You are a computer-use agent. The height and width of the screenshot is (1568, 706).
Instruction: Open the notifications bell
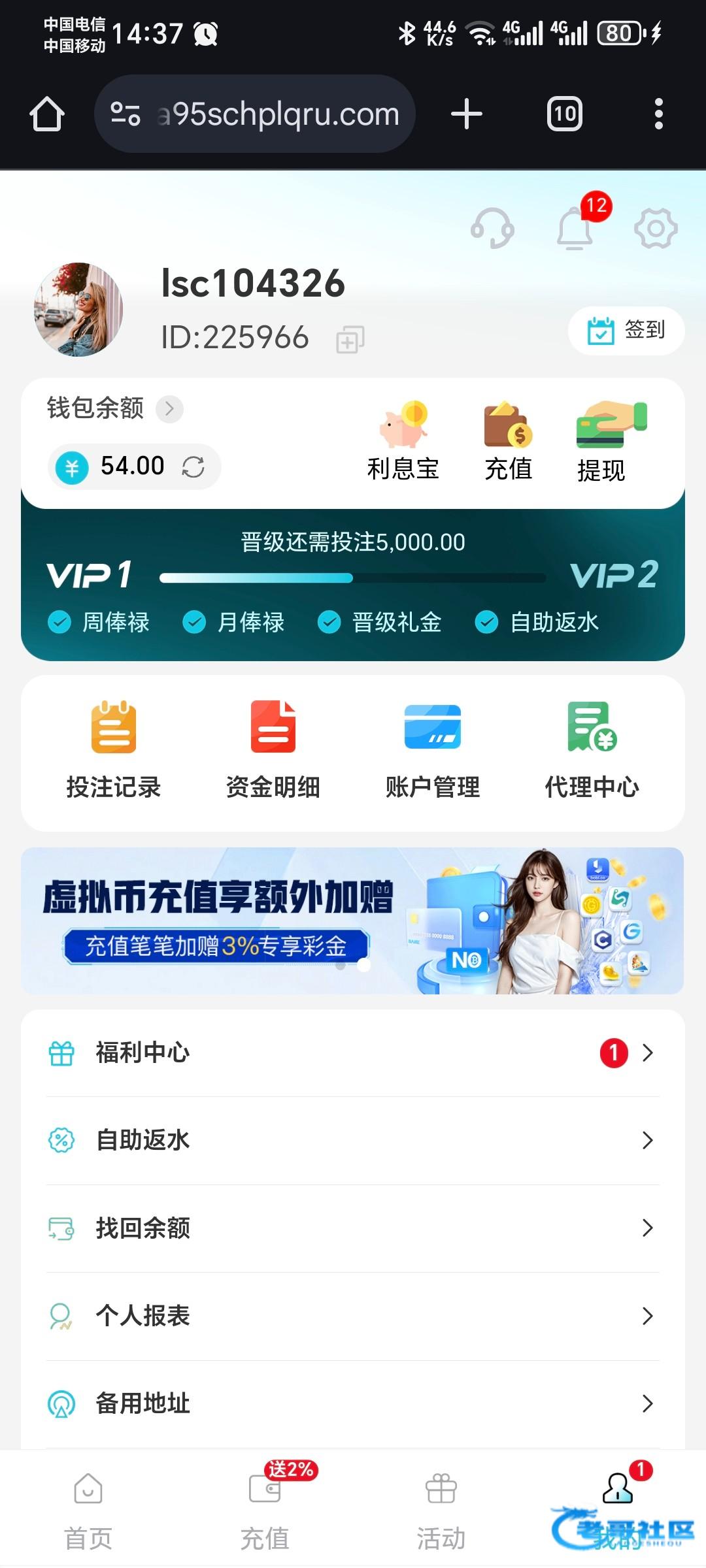tap(575, 229)
